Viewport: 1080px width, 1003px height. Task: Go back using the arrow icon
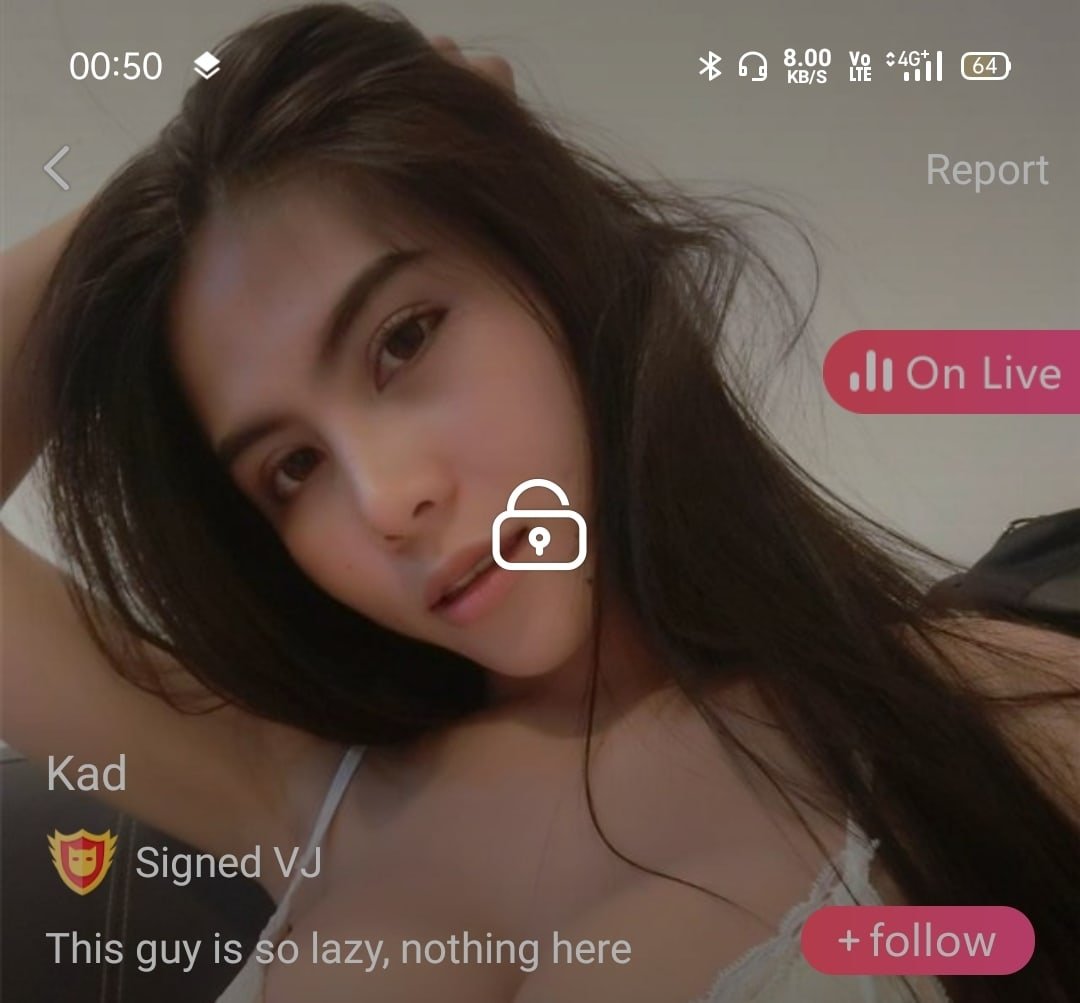(x=58, y=168)
